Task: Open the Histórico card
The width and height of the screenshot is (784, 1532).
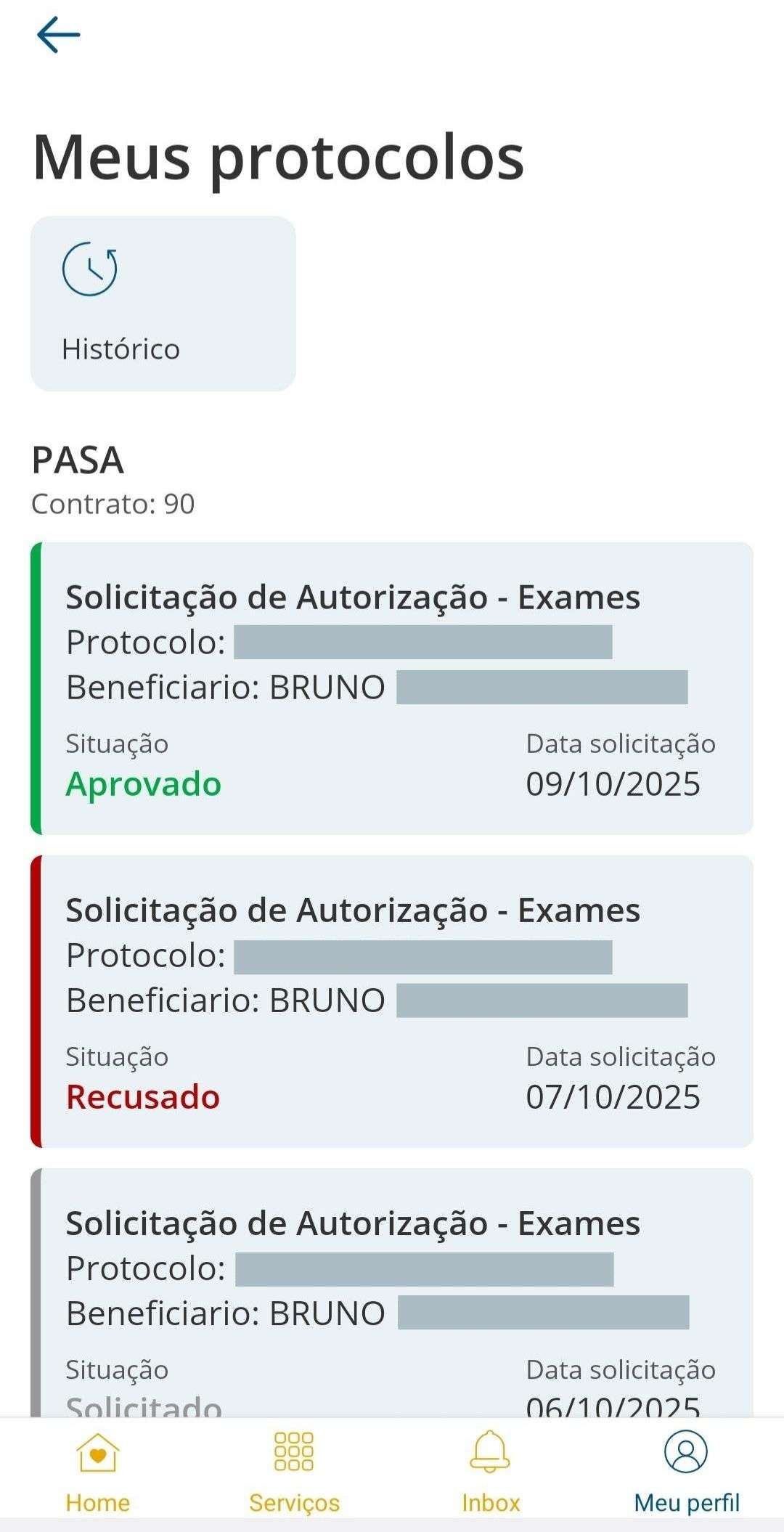Action: 163,303
